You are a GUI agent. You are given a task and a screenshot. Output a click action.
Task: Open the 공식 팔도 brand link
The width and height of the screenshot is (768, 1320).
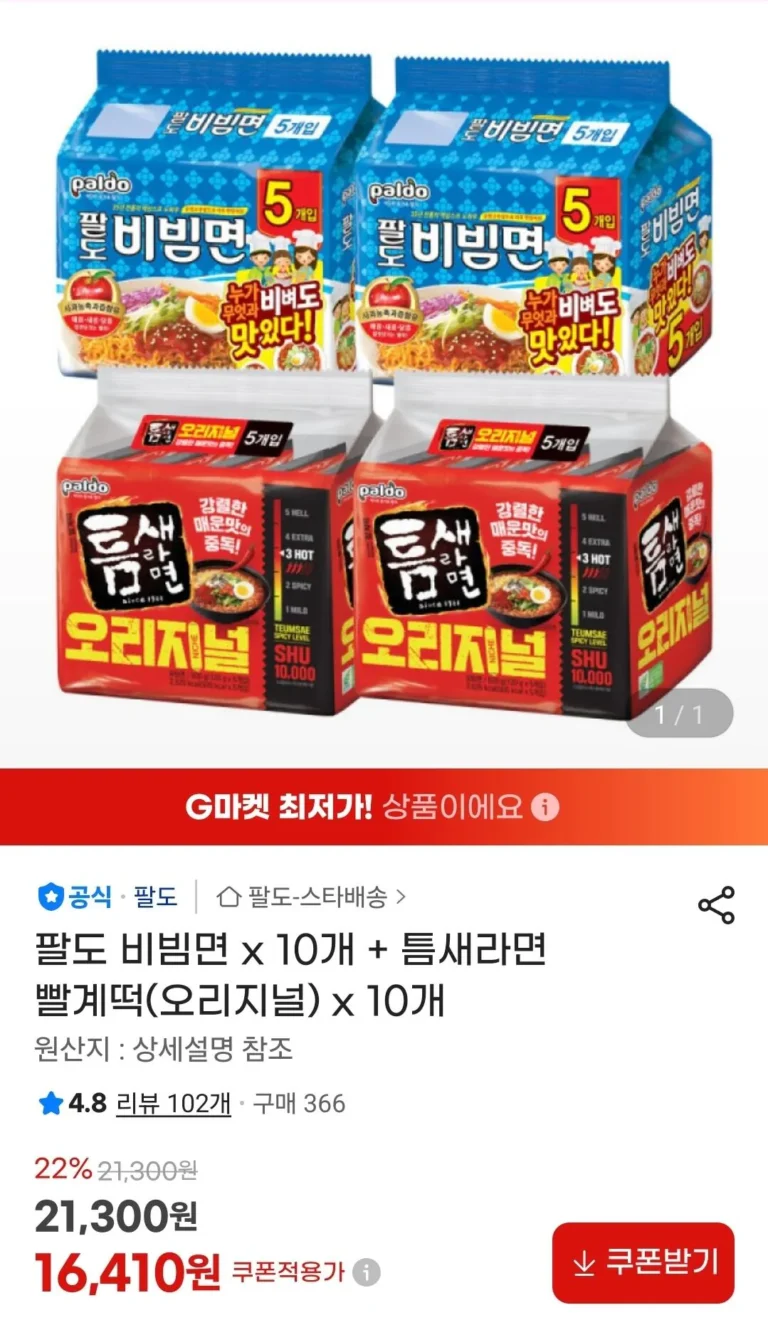[x=108, y=896]
